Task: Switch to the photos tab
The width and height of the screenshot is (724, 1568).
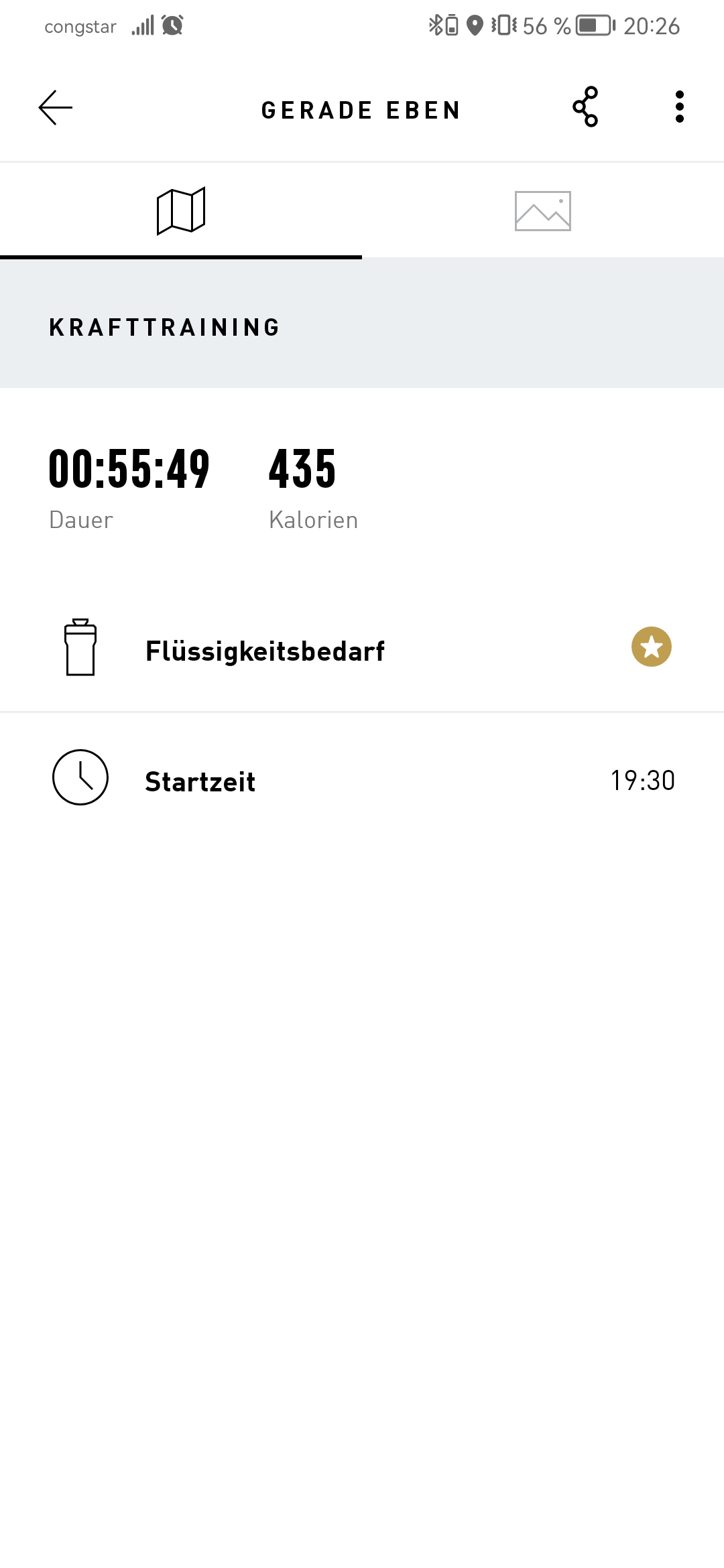Action: click(x=543, y=211)
